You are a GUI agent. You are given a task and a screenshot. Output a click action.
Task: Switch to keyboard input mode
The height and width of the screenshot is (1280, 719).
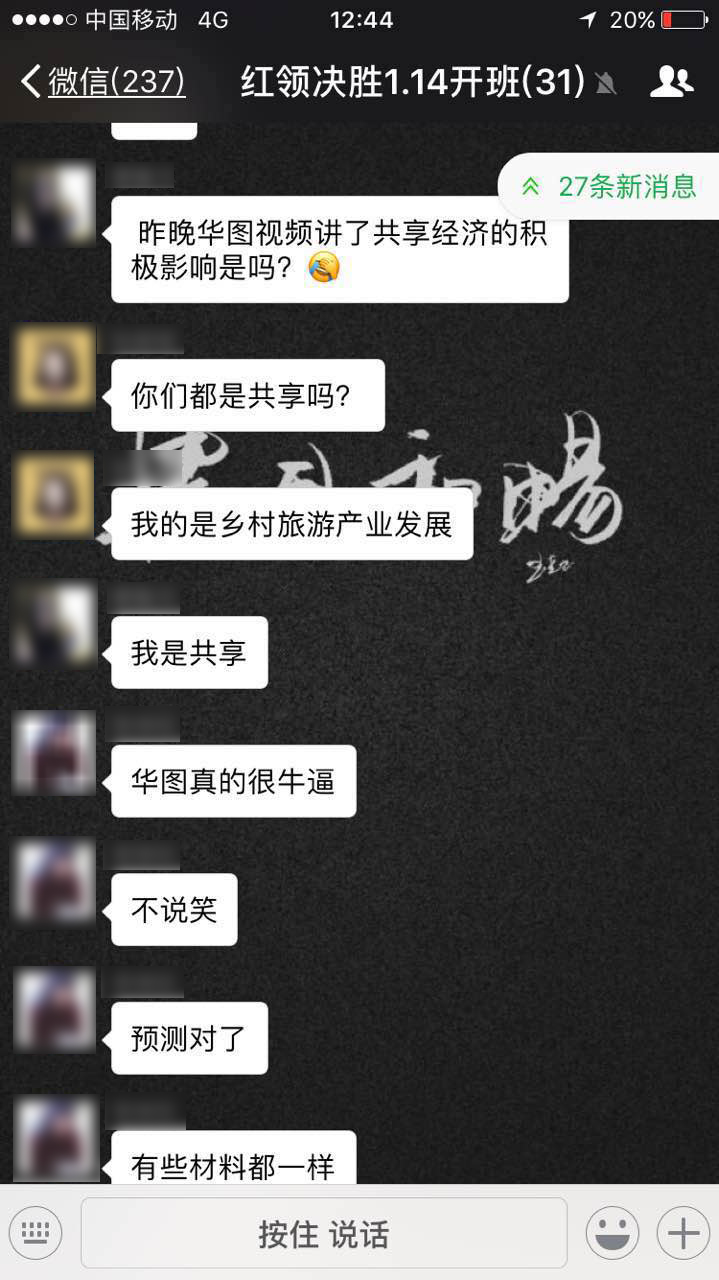[x=36, y=1233]
